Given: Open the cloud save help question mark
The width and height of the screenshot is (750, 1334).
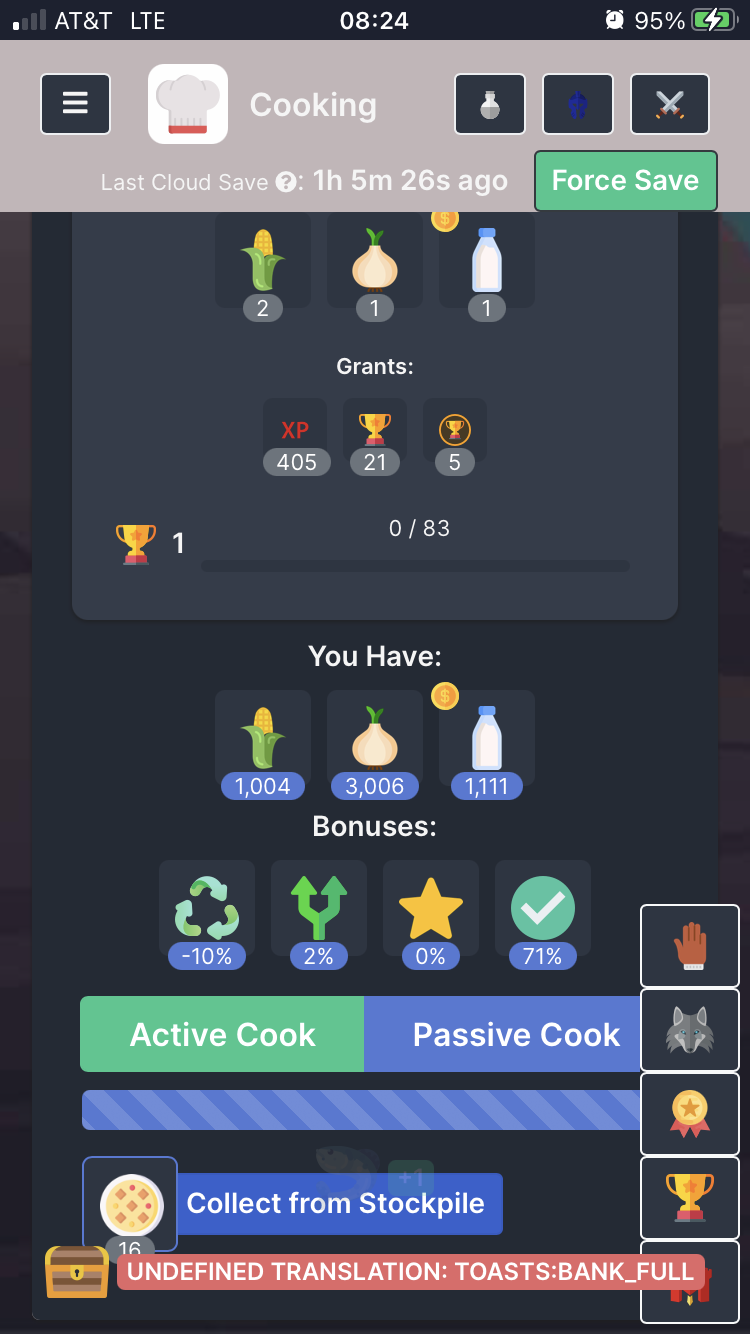Looking at the screenshot, I should (x=286, y=183).
